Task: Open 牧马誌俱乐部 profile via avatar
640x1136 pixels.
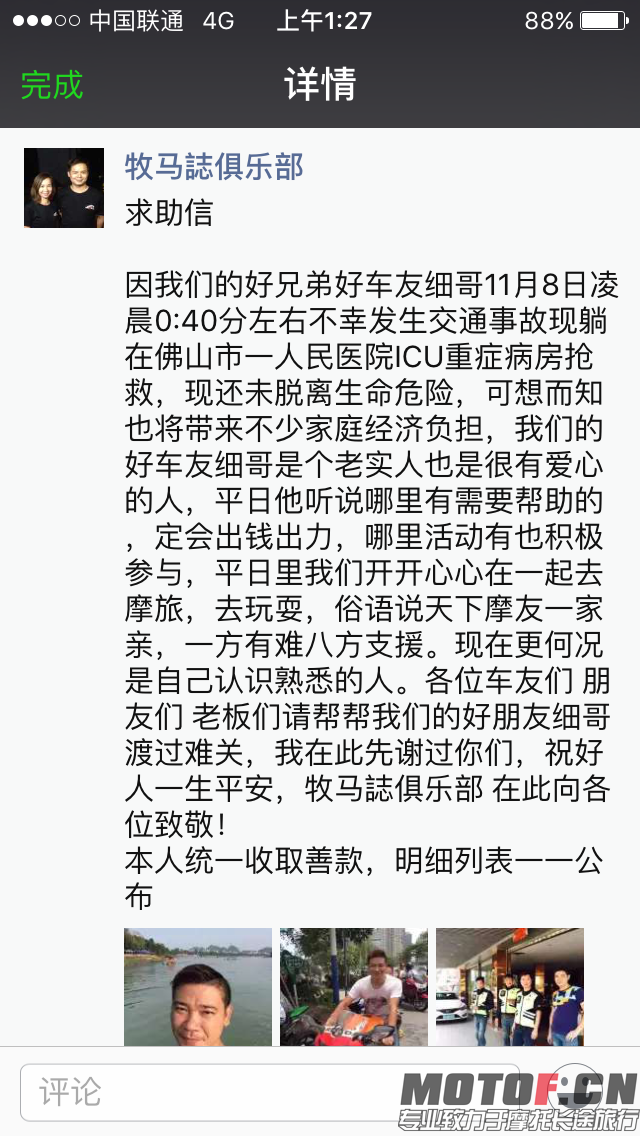Action: tap(64, 187)
